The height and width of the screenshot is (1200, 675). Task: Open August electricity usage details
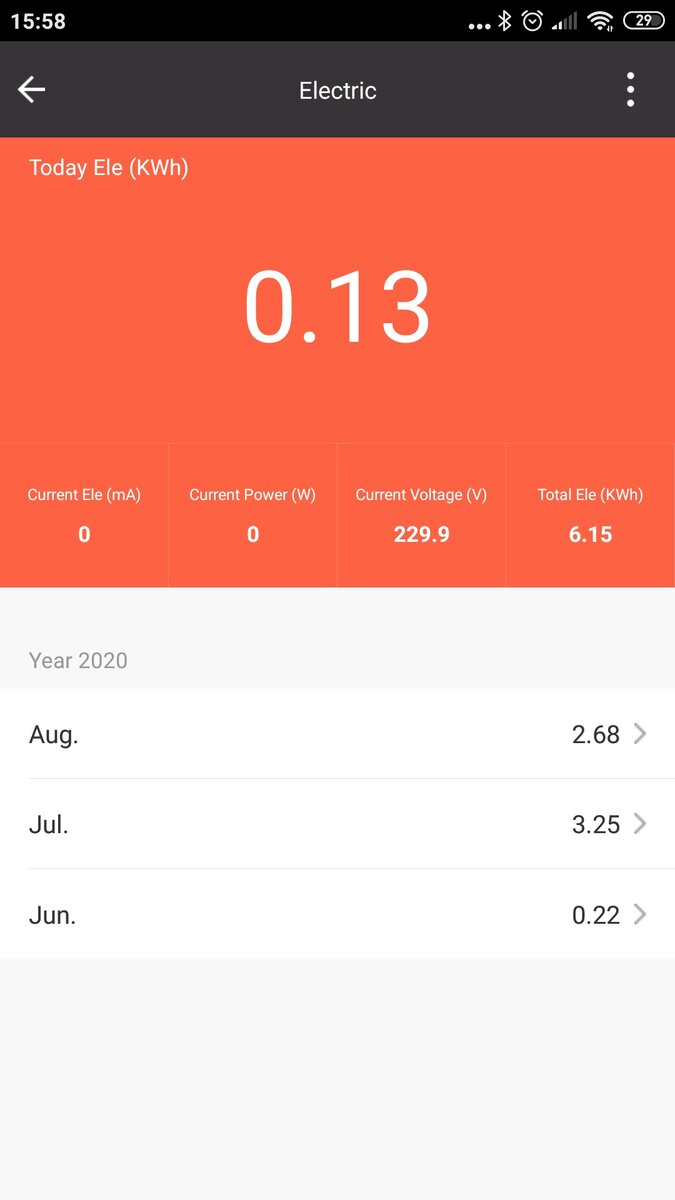point(337,734)
